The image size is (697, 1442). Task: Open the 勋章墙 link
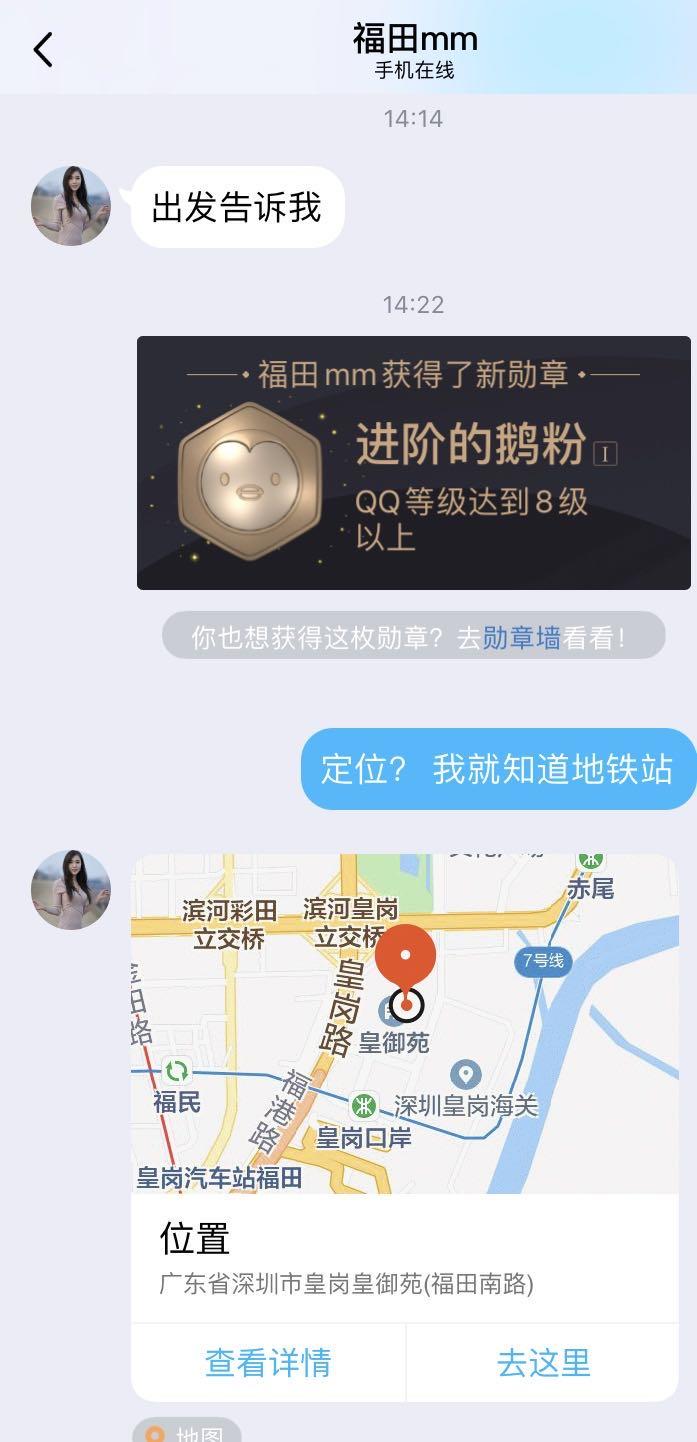point(521,637)
